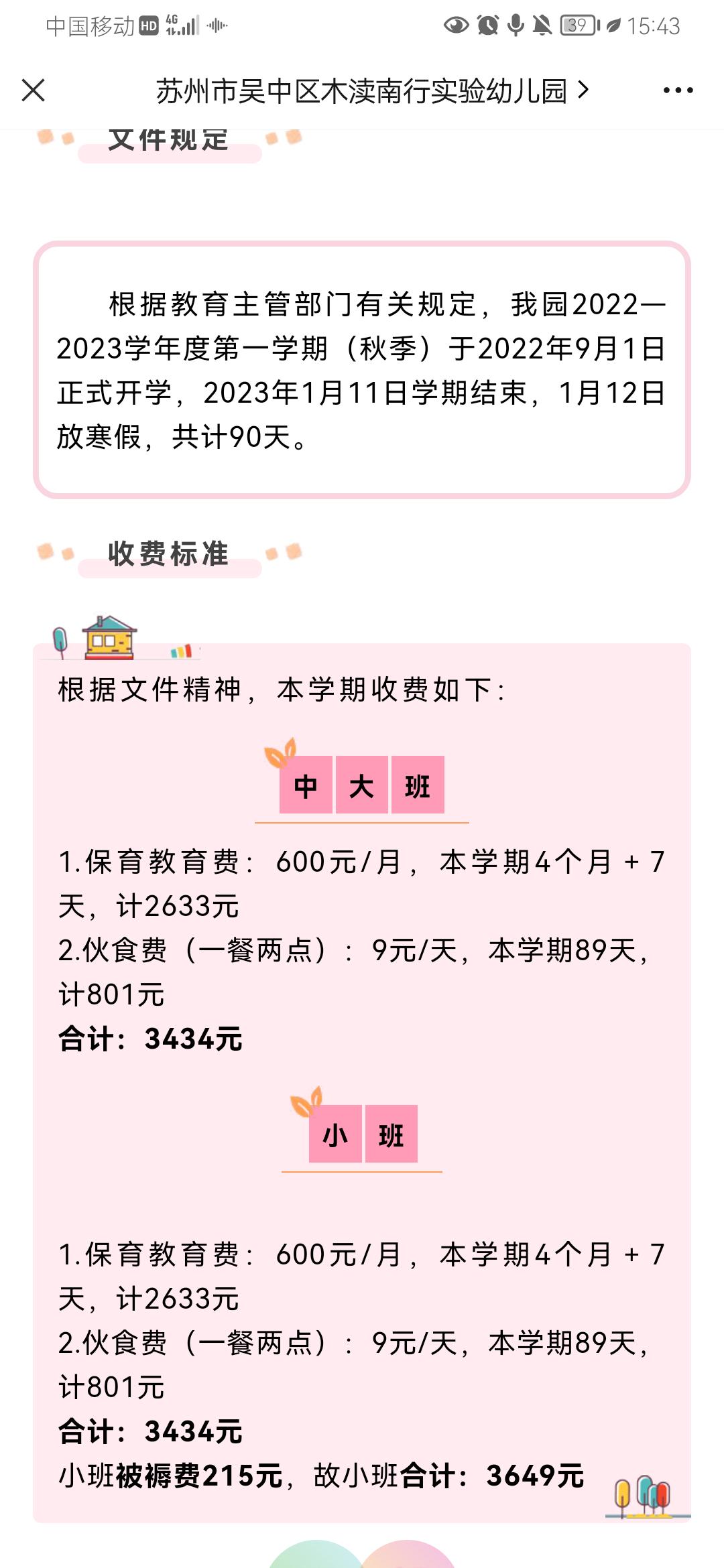The height and width of the screenshot is (1568, 724).
Task: Close the article page
Action: 33,90
